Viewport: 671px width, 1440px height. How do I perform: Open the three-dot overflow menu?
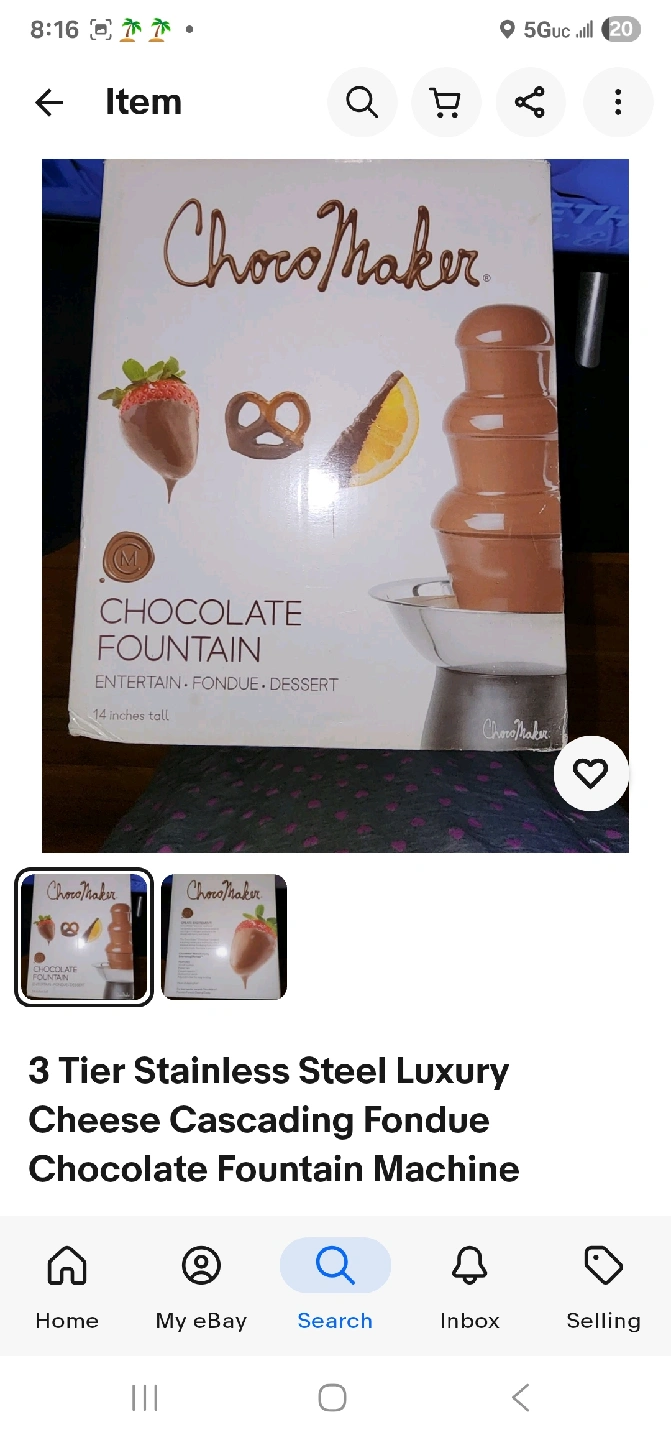[618, 102]
